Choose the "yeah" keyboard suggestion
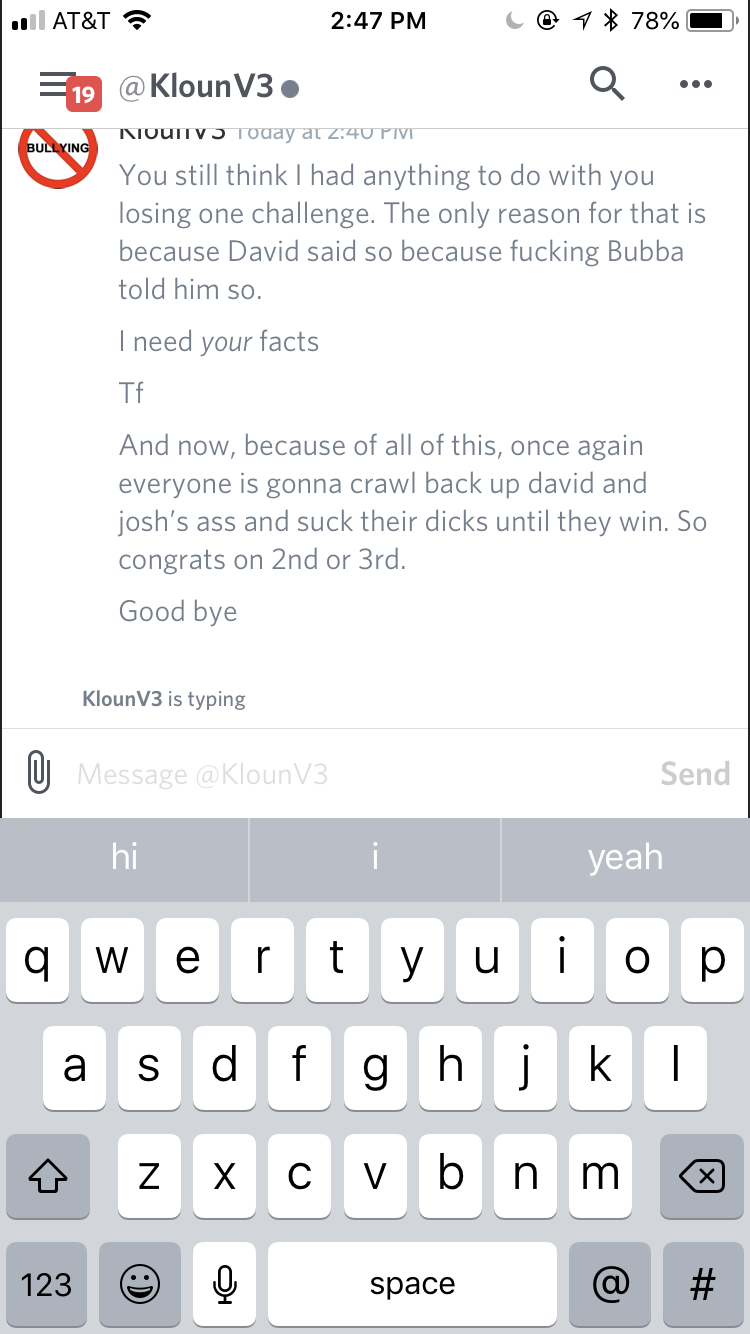 coord(625,857)
